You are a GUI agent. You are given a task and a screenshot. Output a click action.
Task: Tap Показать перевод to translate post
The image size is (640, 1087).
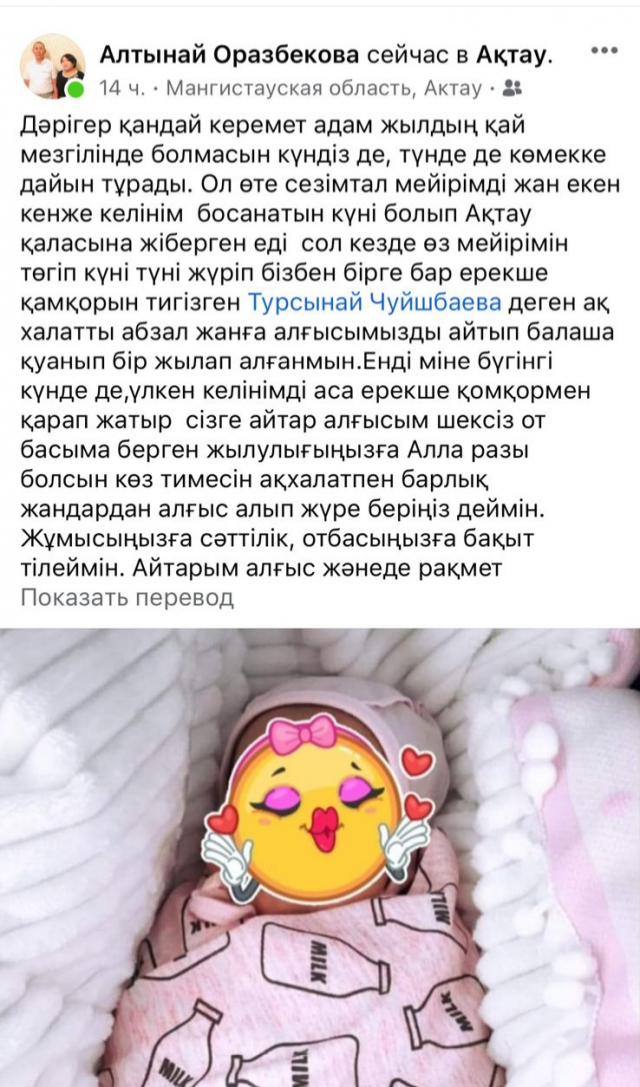tap(127, 597)
